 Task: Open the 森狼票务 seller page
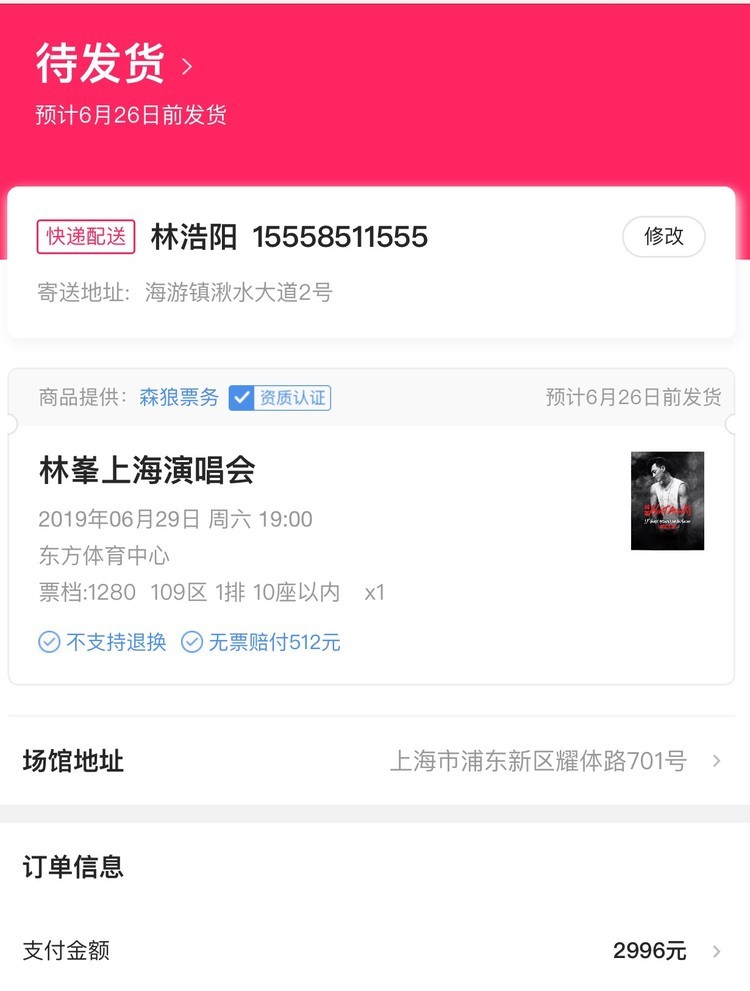coord(179,397)
